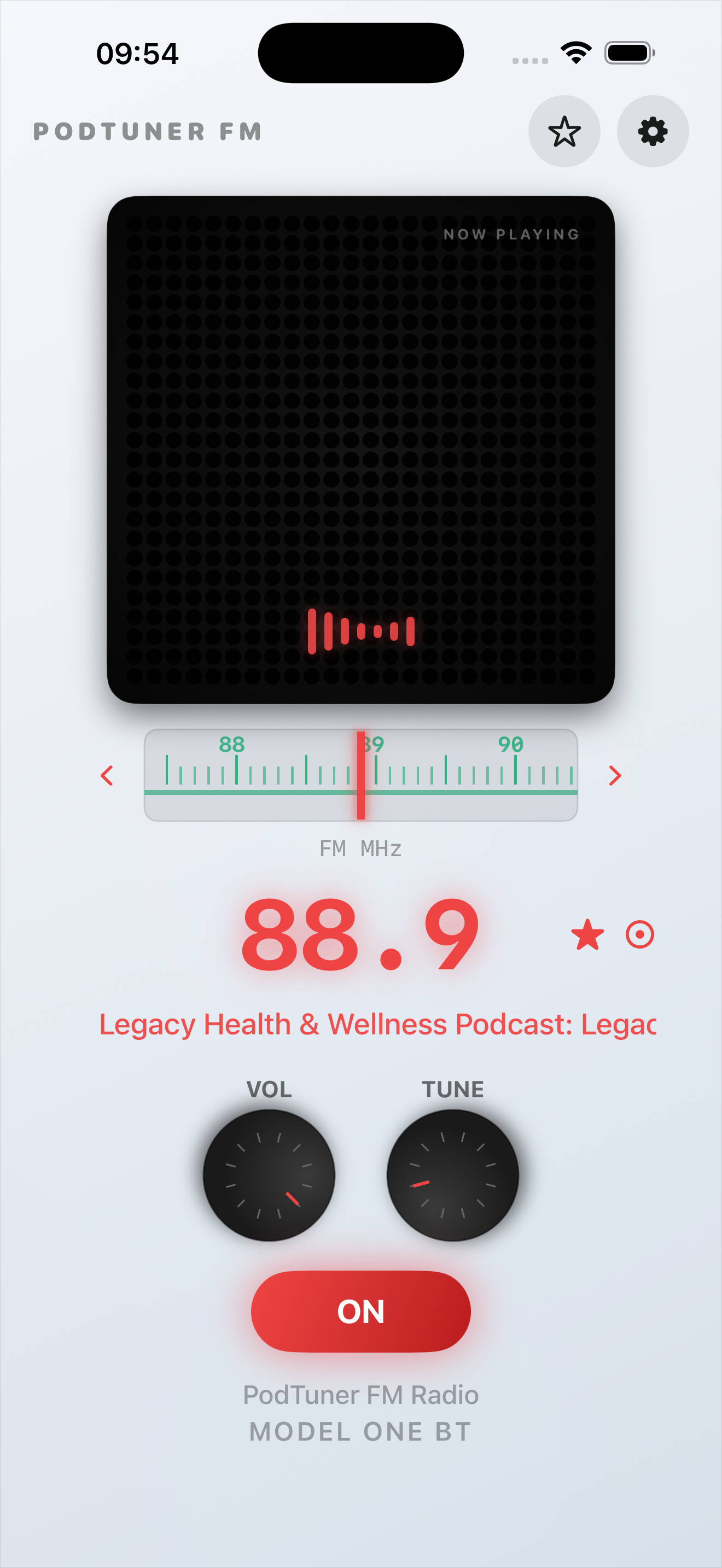The width and height of the screenshot is (722, 1568).
Task: Open the FM MHz band label
Action: pyautogui.click(x=360, y=848)
